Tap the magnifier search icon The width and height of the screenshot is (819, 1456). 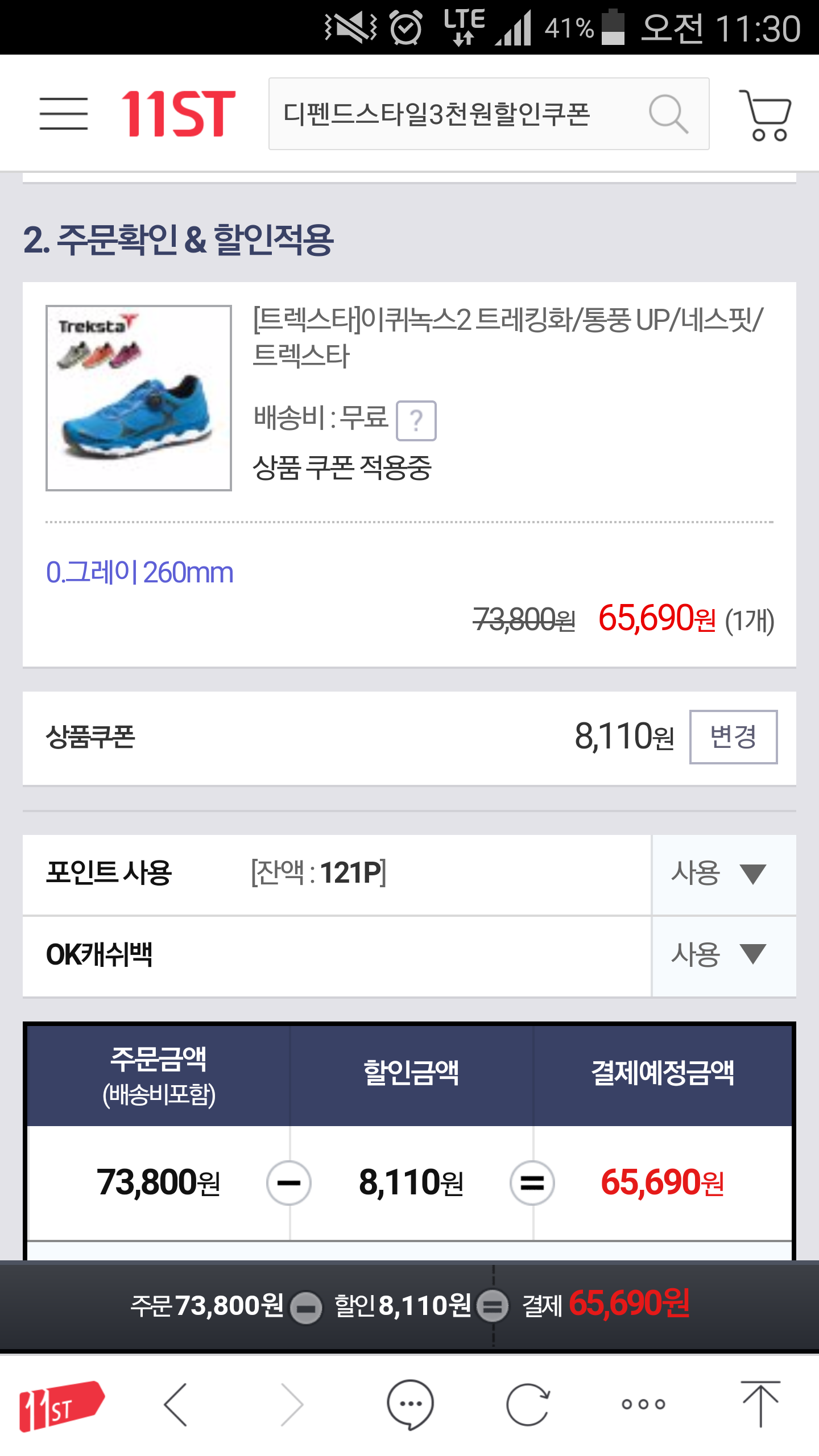(x=668, y=114)
